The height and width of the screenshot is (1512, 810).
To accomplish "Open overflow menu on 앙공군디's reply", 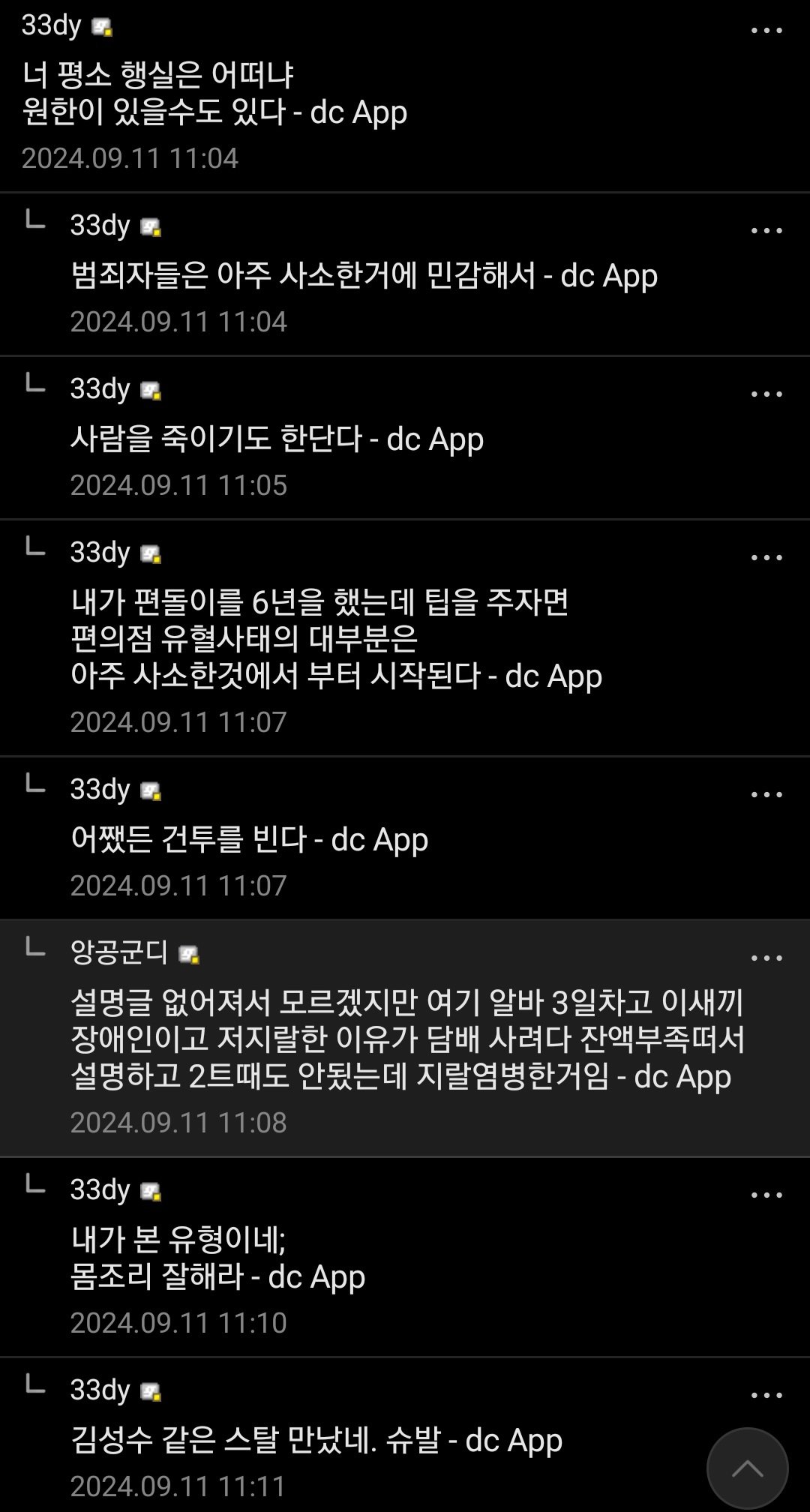I will coord(766,958).
